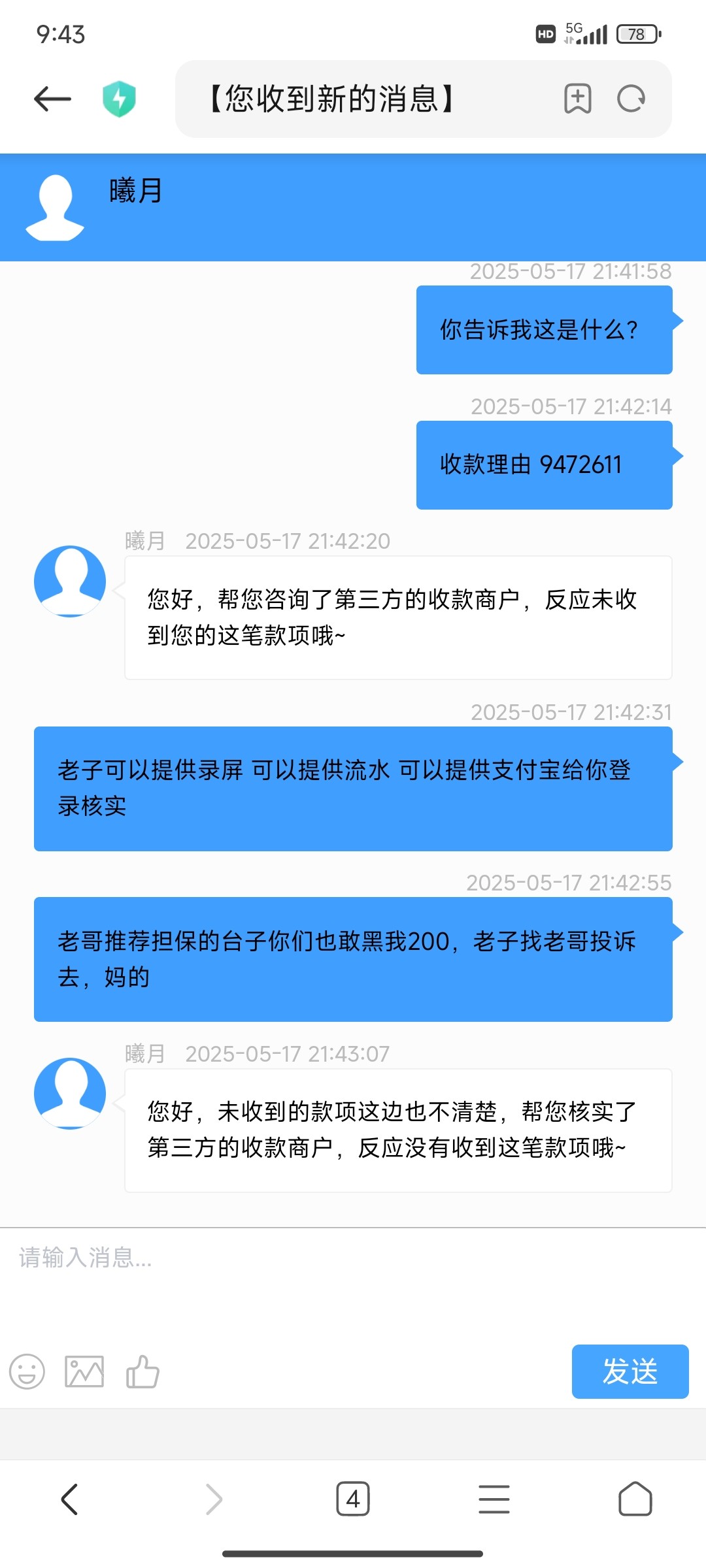
Task: Send a thumbs-up rating
Action: 143,1371
